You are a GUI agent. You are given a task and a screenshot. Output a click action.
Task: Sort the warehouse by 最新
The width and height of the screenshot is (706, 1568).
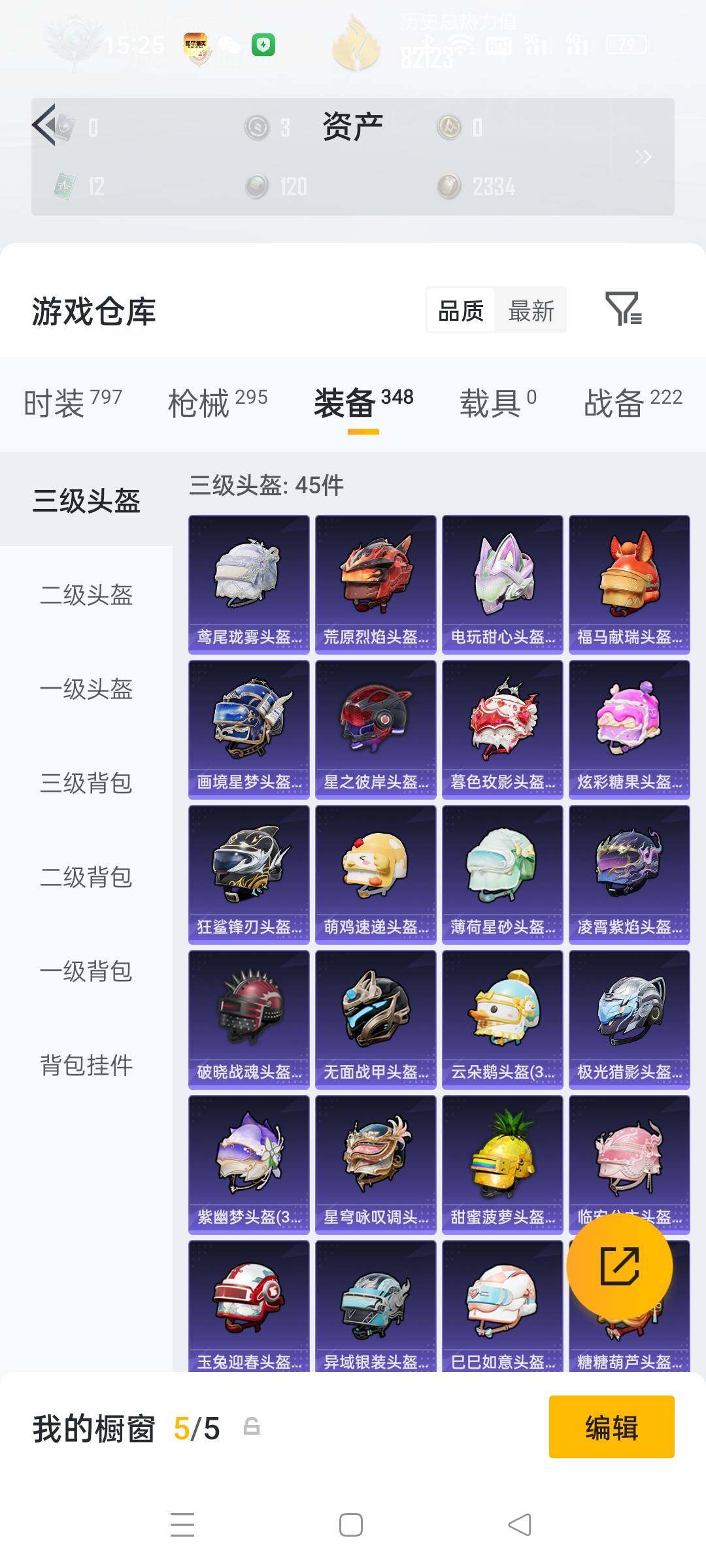(531, 311)
